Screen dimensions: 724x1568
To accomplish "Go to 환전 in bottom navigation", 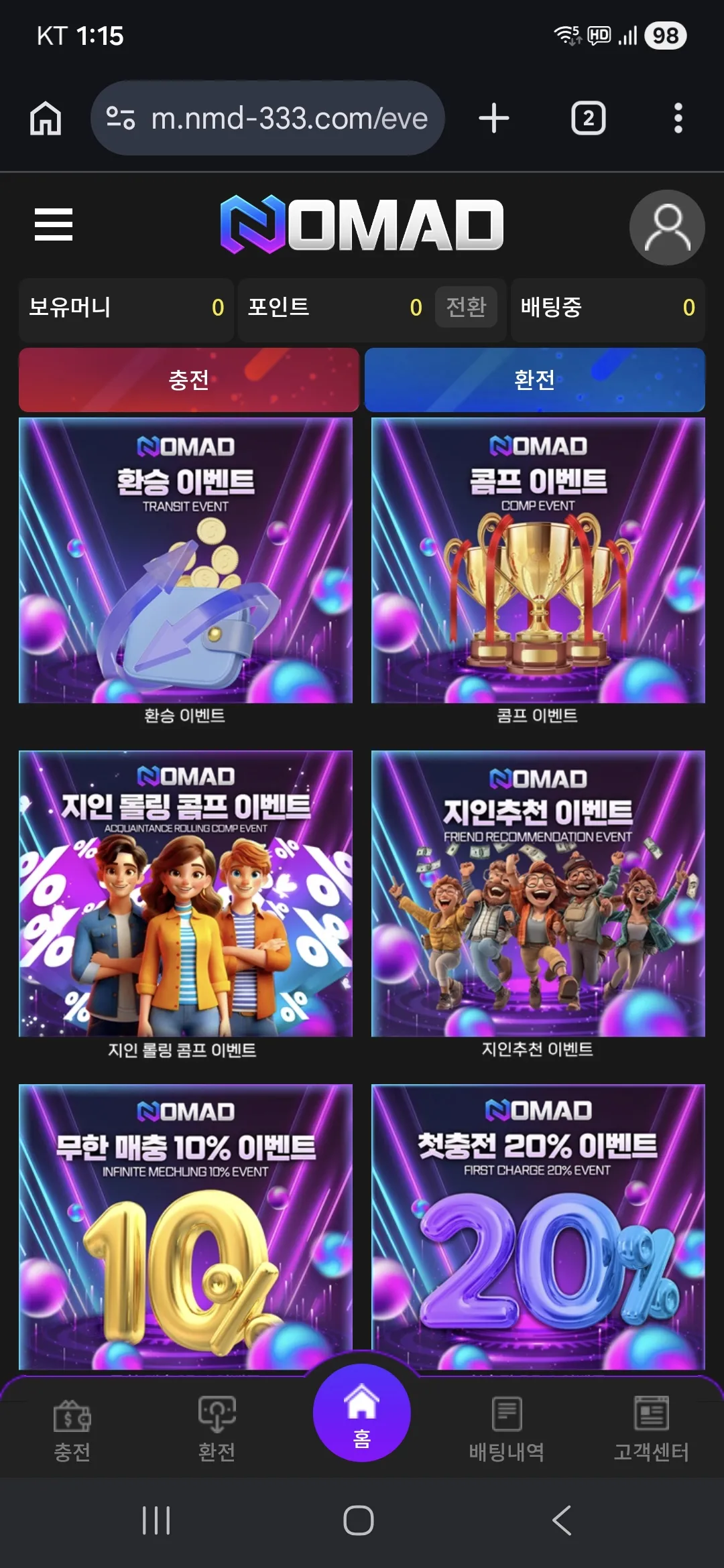I will [217, 1429].
